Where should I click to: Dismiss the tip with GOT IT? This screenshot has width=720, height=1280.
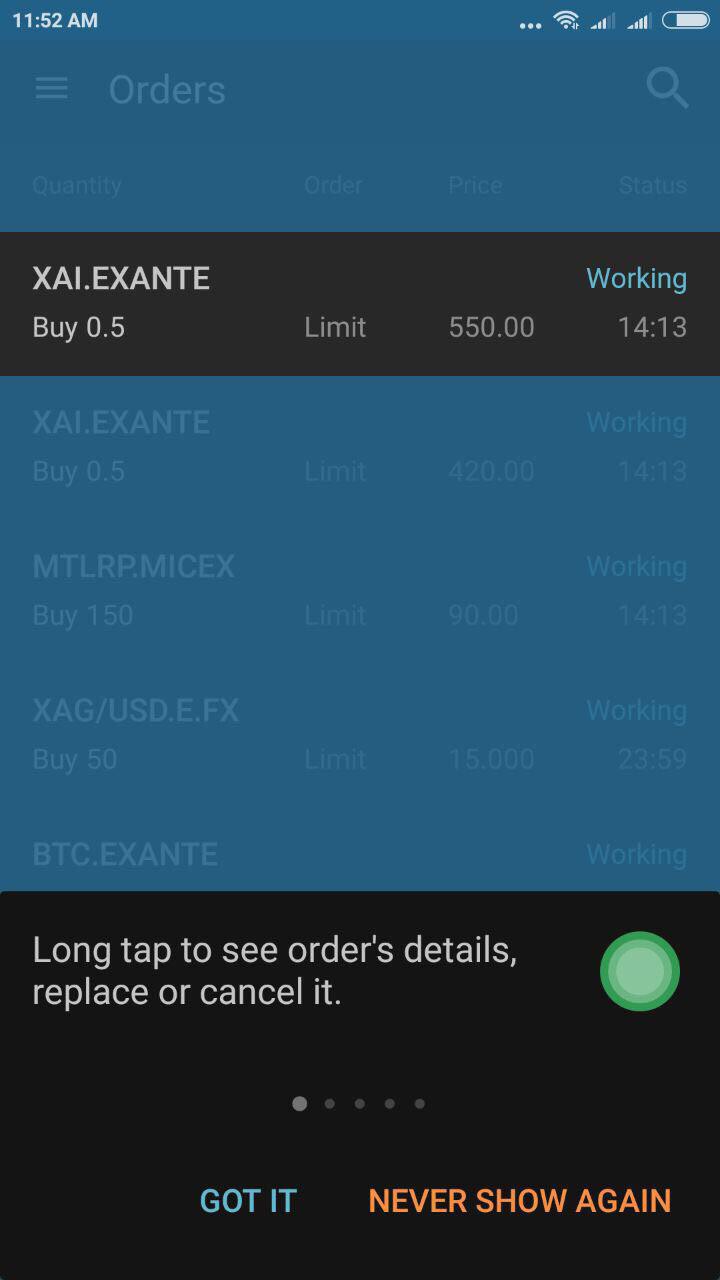pyautogui.click(x=248, y=1200)
